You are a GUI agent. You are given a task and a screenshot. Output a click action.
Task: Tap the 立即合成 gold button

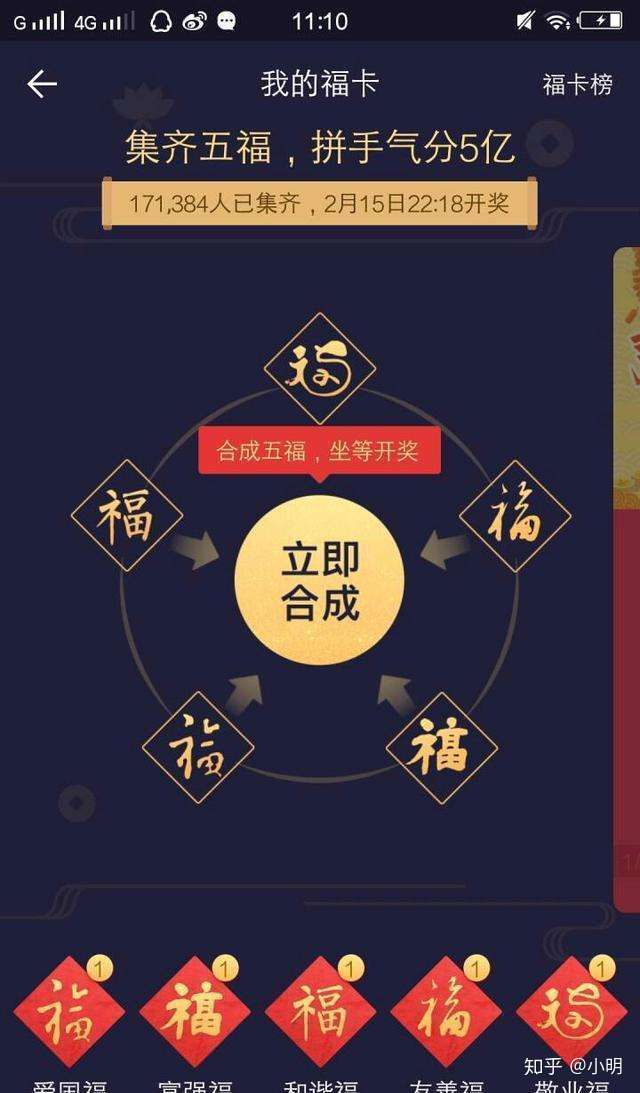tap(320, 582)
